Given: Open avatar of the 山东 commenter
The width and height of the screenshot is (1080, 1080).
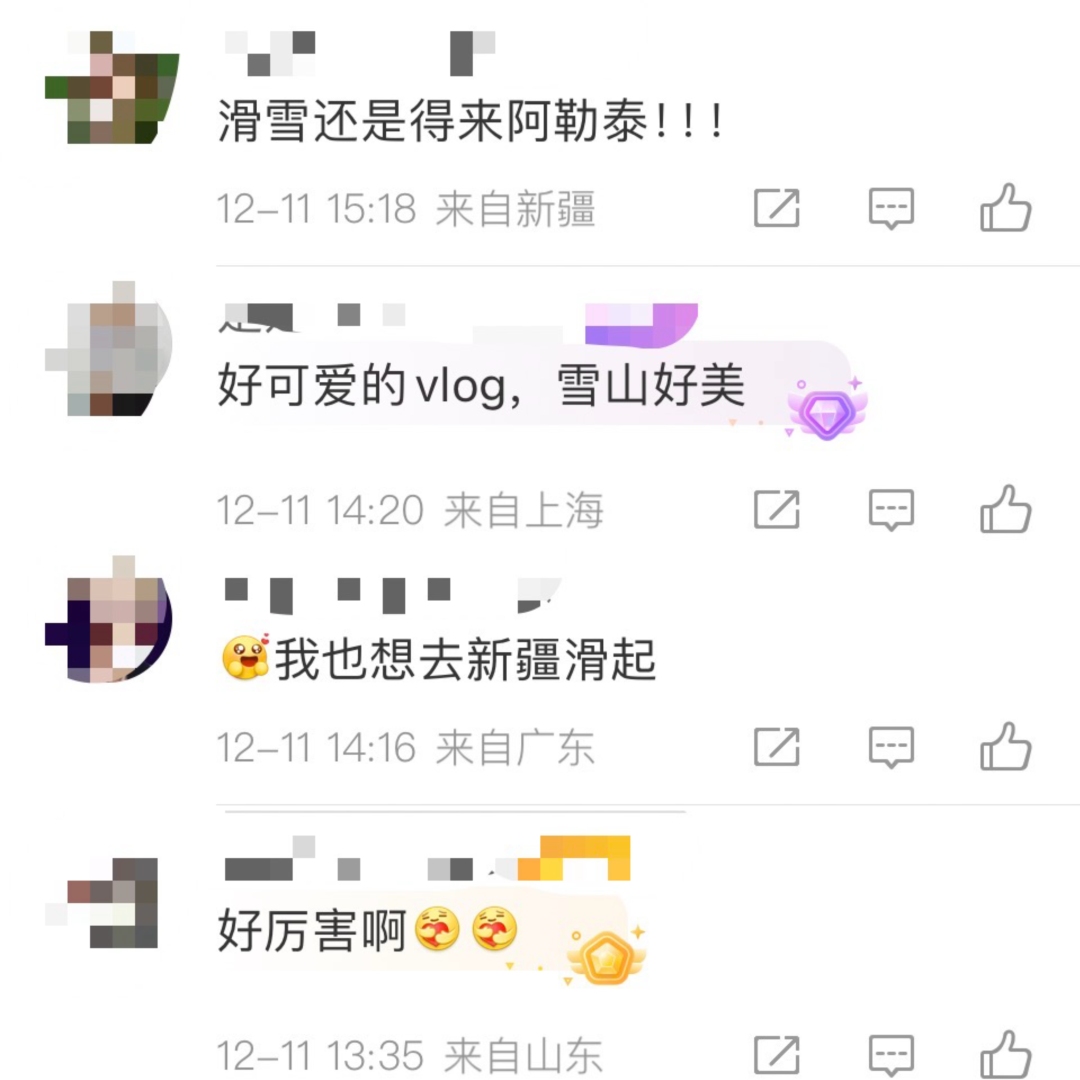Looking at the screenshot, I should pos(110,902).
